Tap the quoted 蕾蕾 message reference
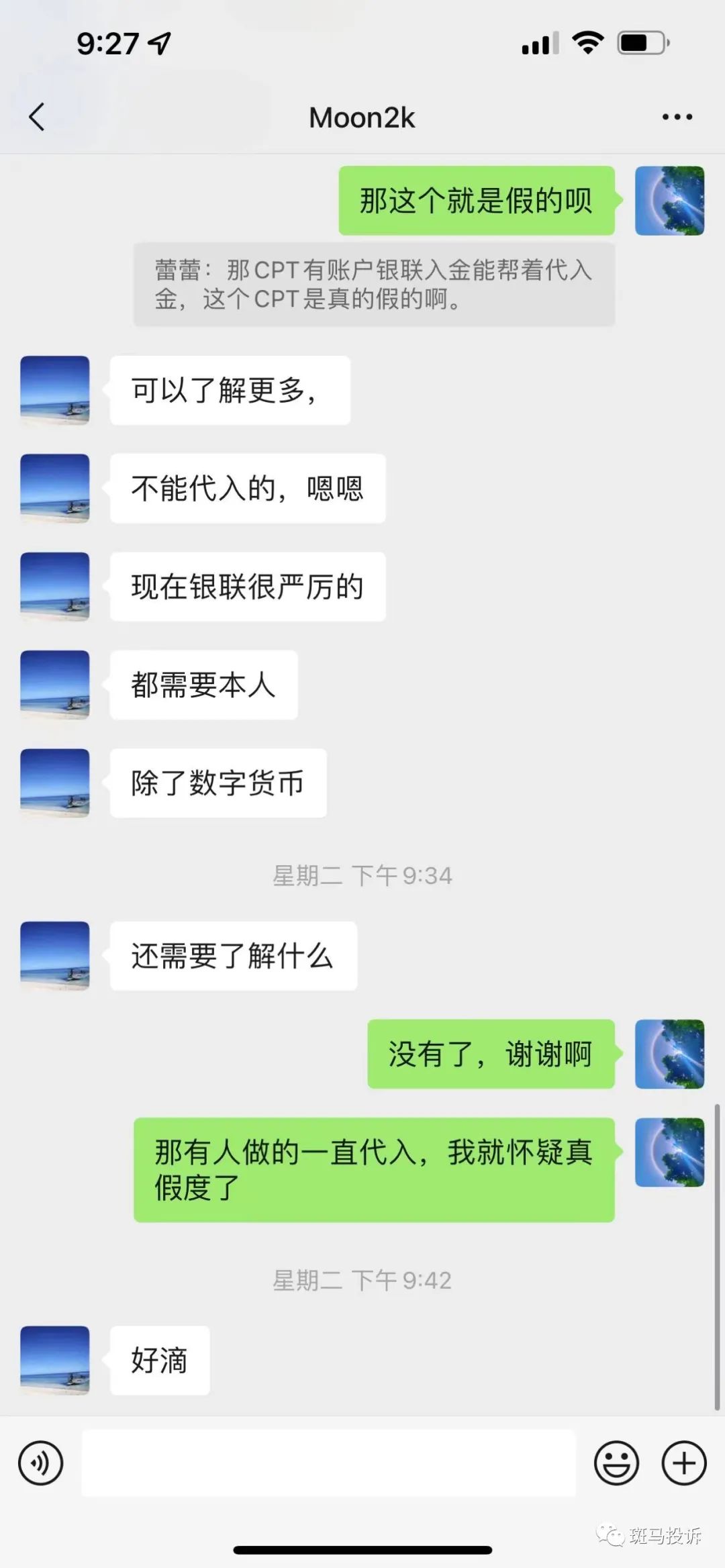 pos(374,285)
